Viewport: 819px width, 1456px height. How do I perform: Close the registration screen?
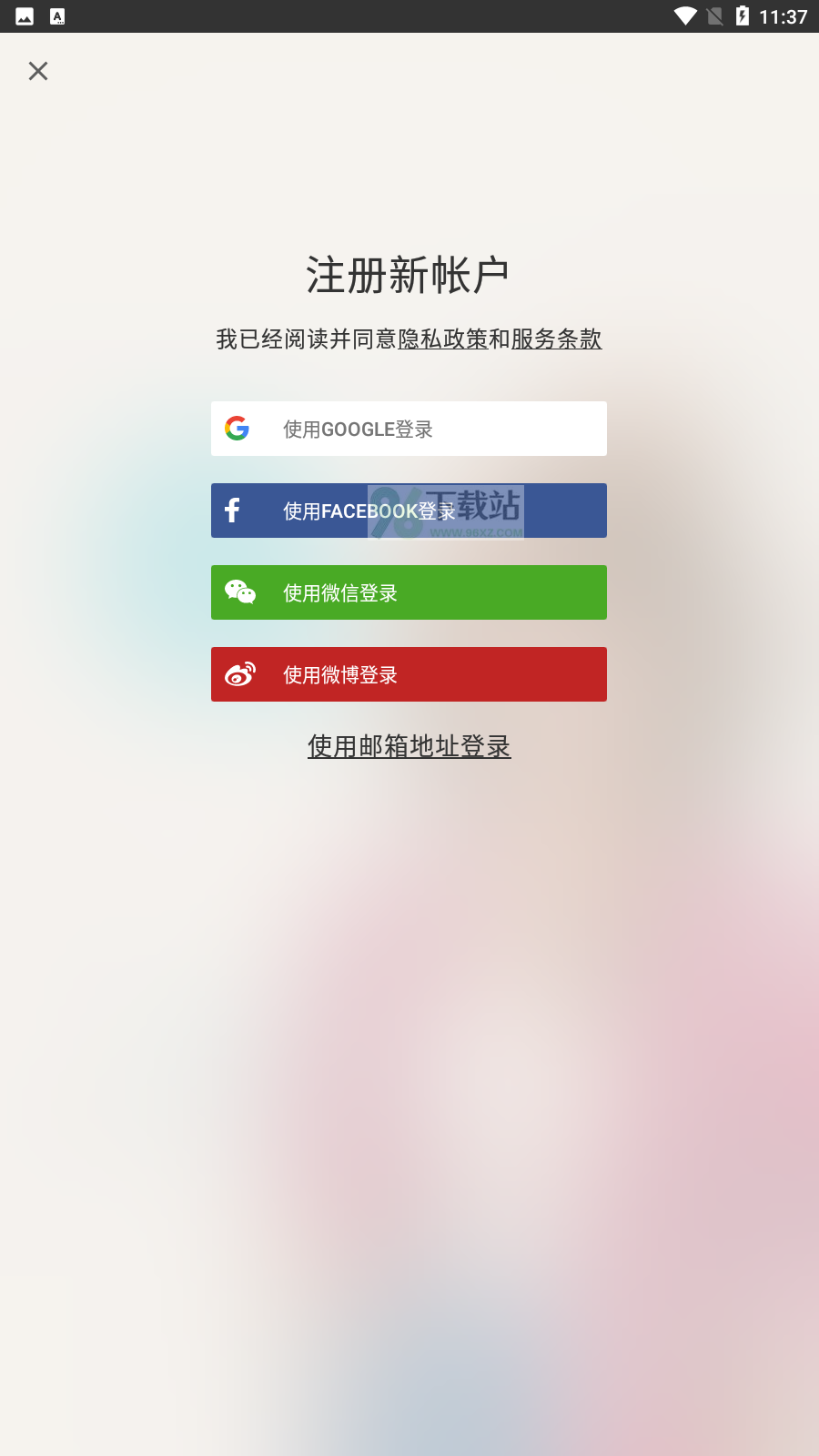click(x=38, y=71)
